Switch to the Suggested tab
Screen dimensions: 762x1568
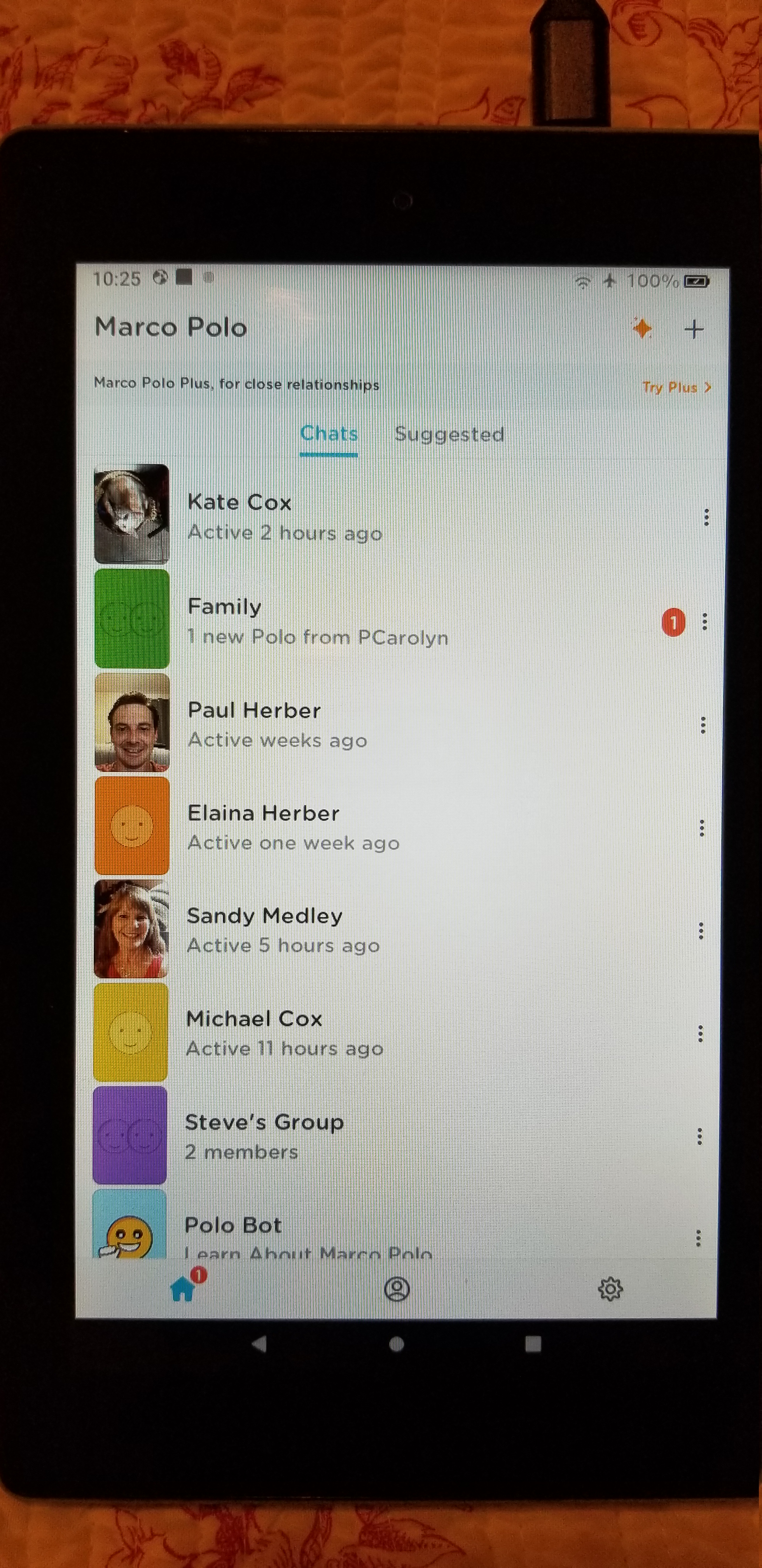[449, 434]
